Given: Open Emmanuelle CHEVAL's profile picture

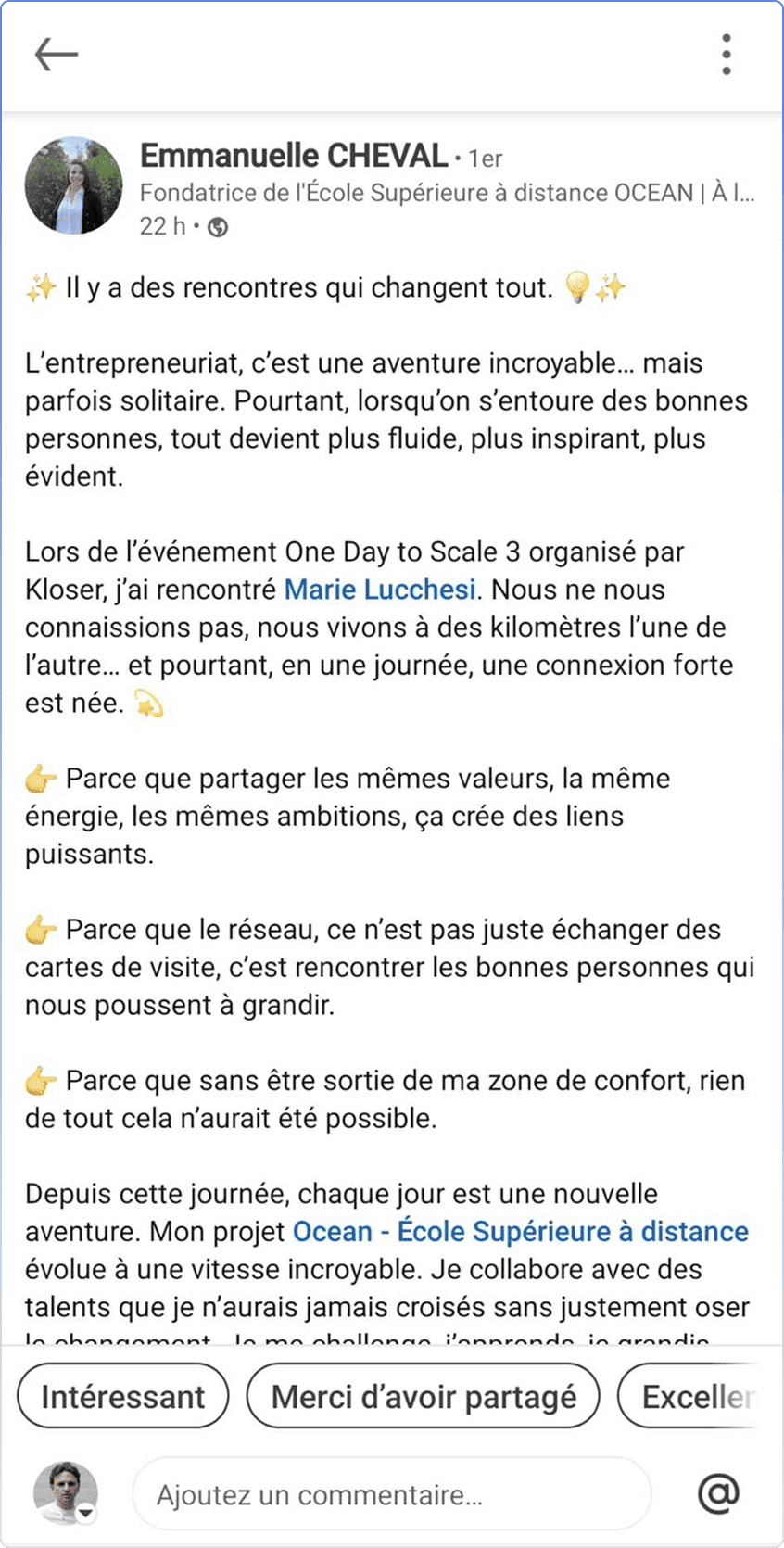Looking at the screenshot, I should tap(73, 185).
